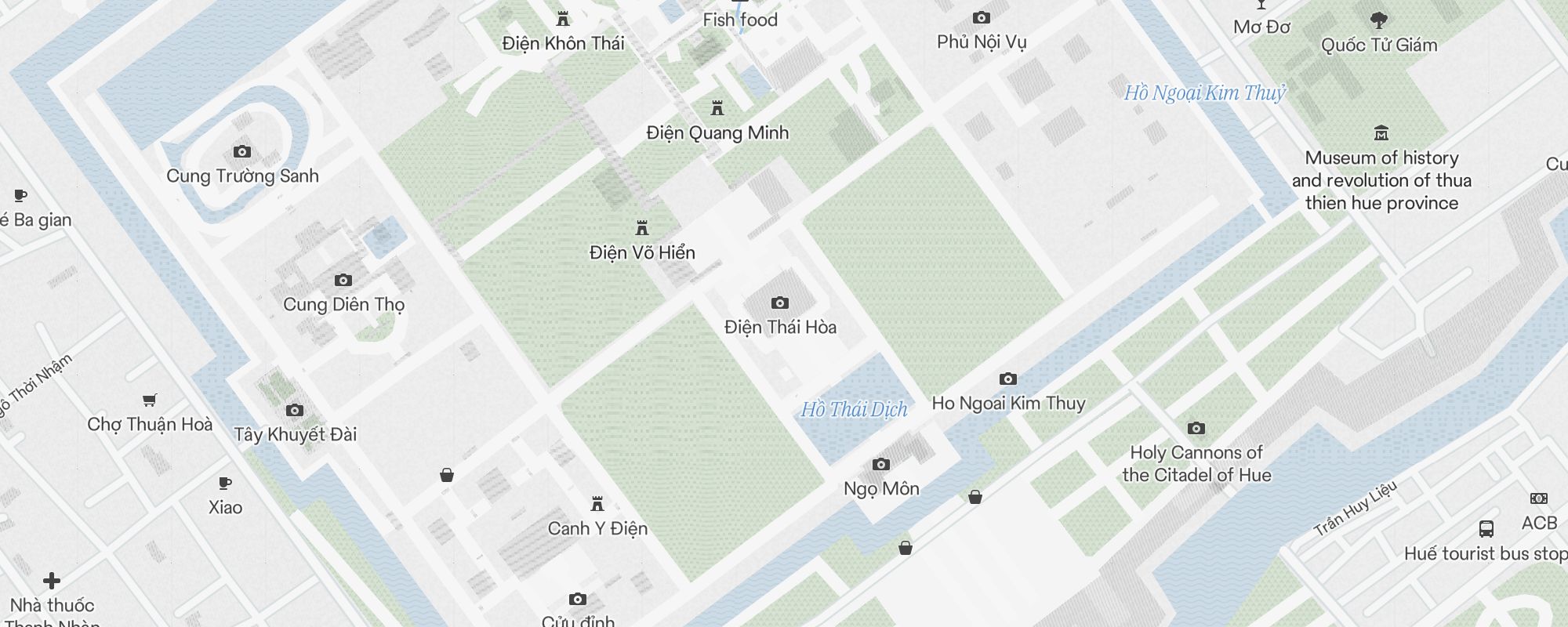Screen dimensions: 1568x627
Task: Open the Xiao cafe marker
Action: coord(225,484)
